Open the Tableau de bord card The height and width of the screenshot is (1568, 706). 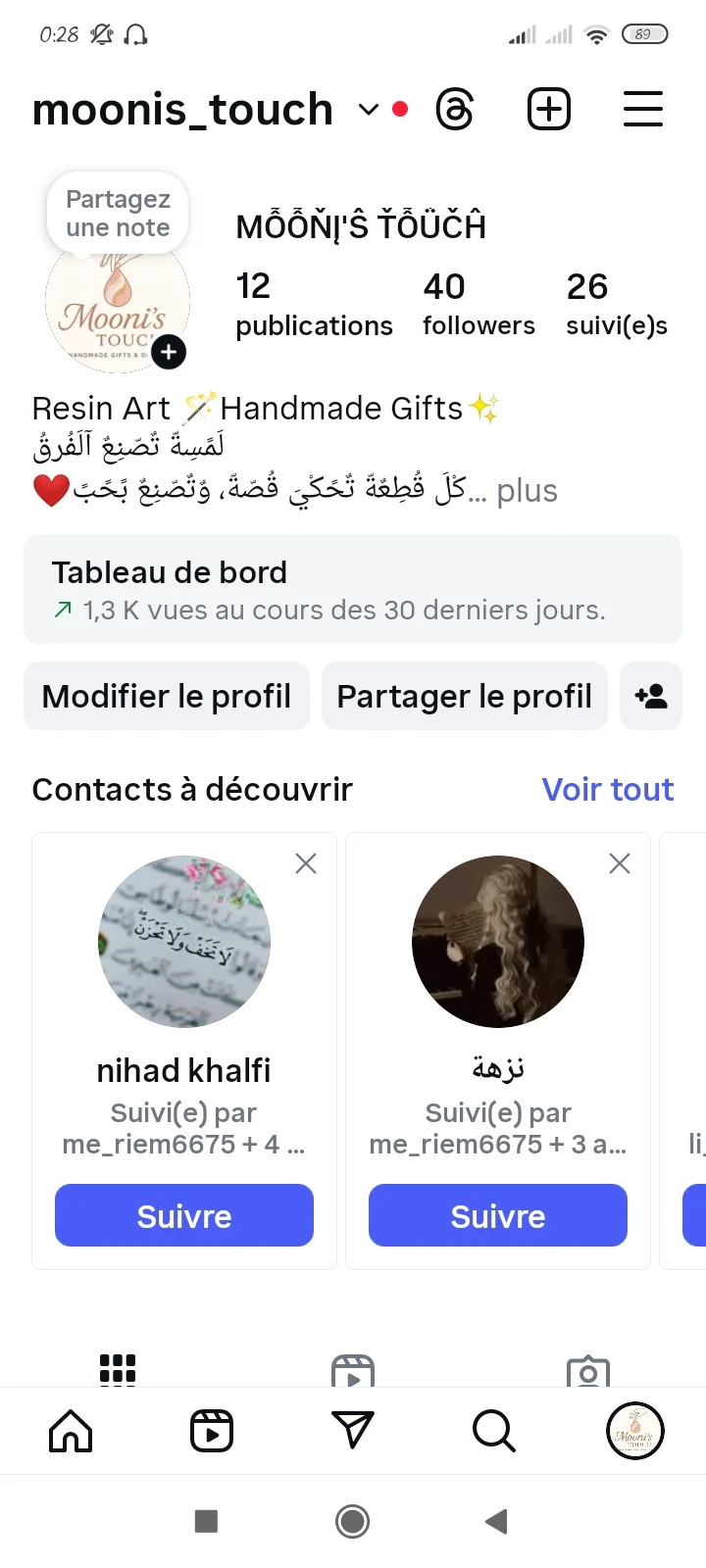(353, 590)
